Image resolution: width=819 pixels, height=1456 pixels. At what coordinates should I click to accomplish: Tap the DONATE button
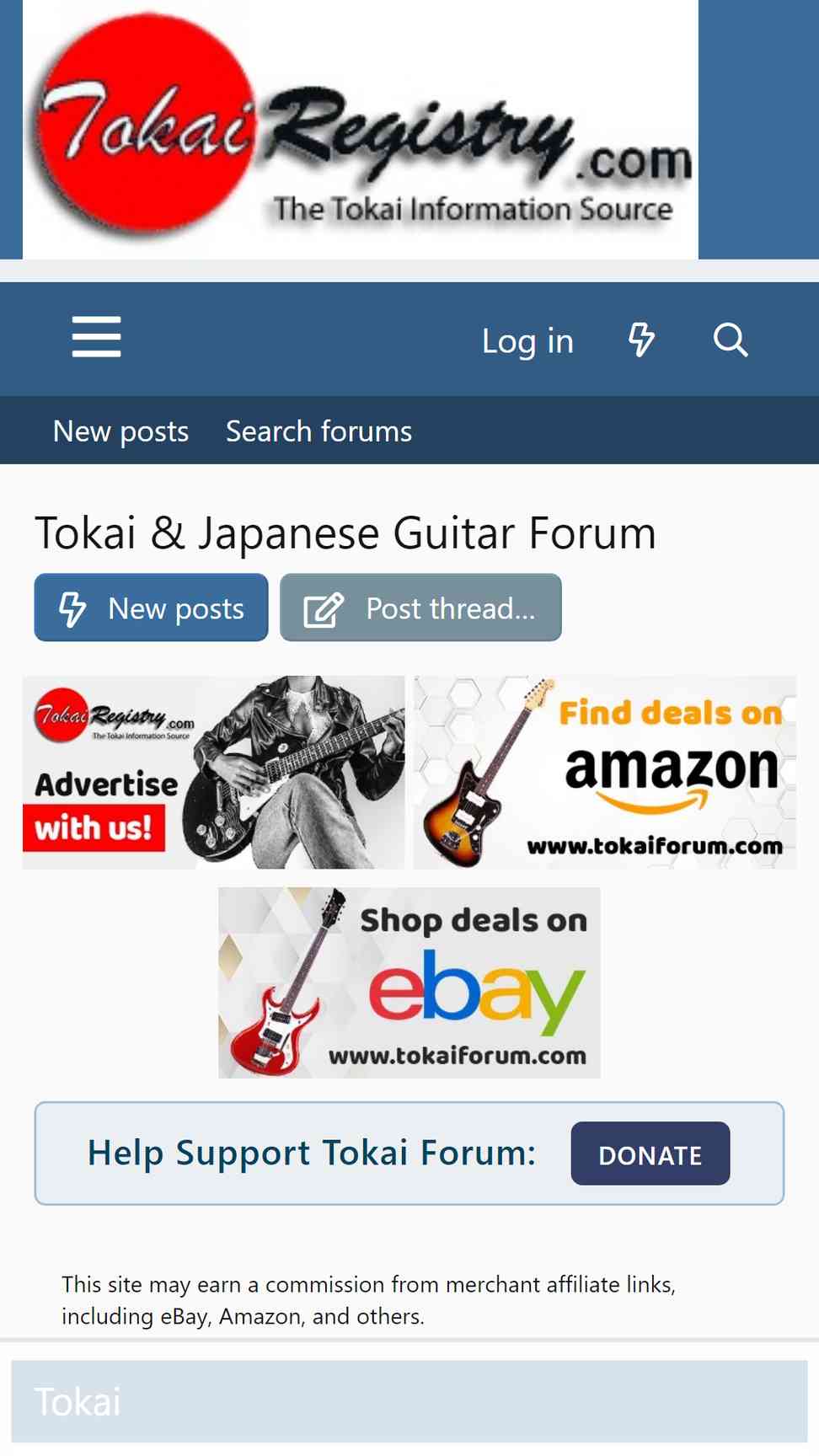(650, 1154)
